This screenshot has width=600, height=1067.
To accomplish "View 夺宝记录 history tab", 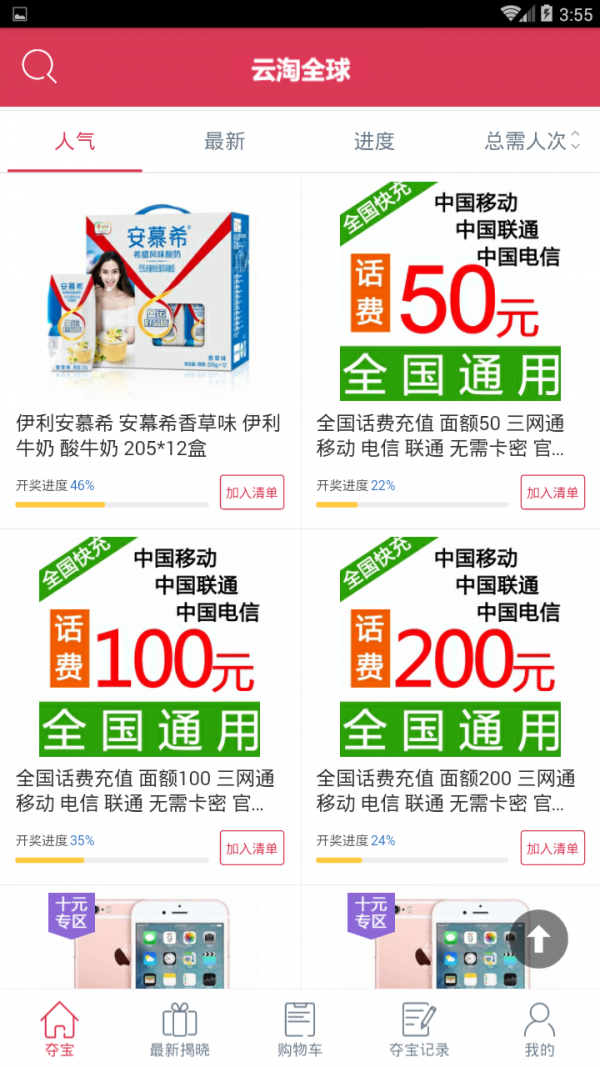I will pyautogui.click(x=419, y=1029).
